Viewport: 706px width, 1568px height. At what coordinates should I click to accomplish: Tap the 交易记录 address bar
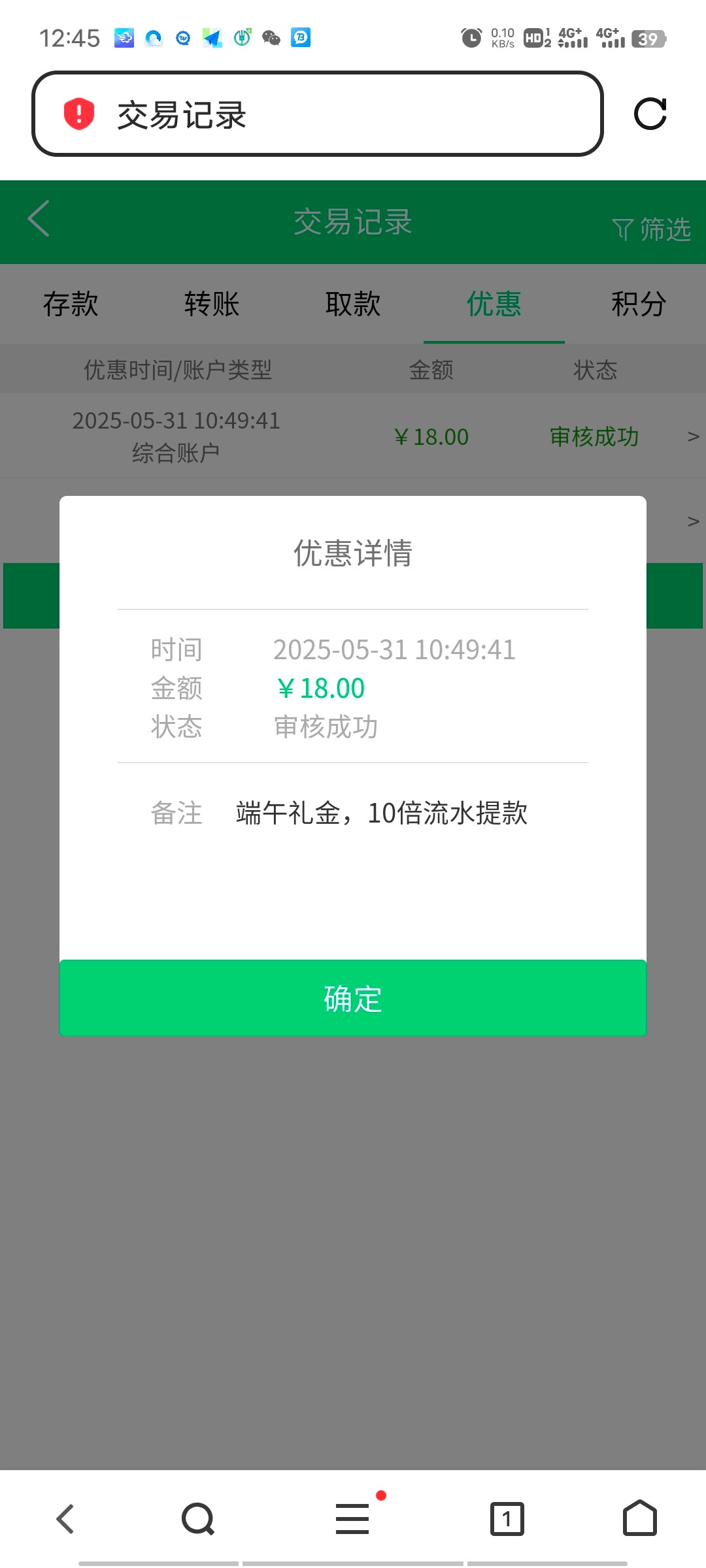(x=317, y=114)
